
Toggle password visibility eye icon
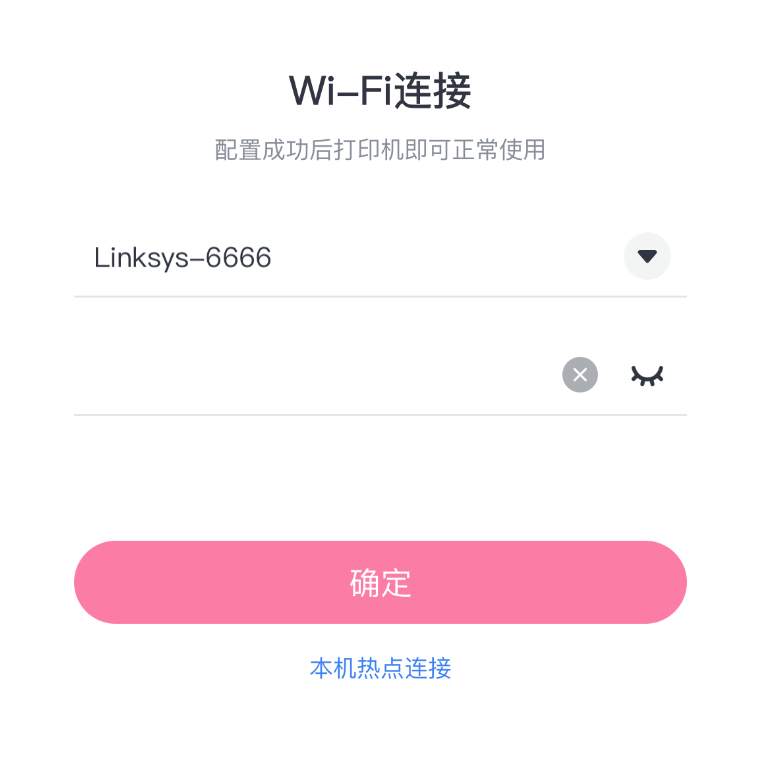647,375
